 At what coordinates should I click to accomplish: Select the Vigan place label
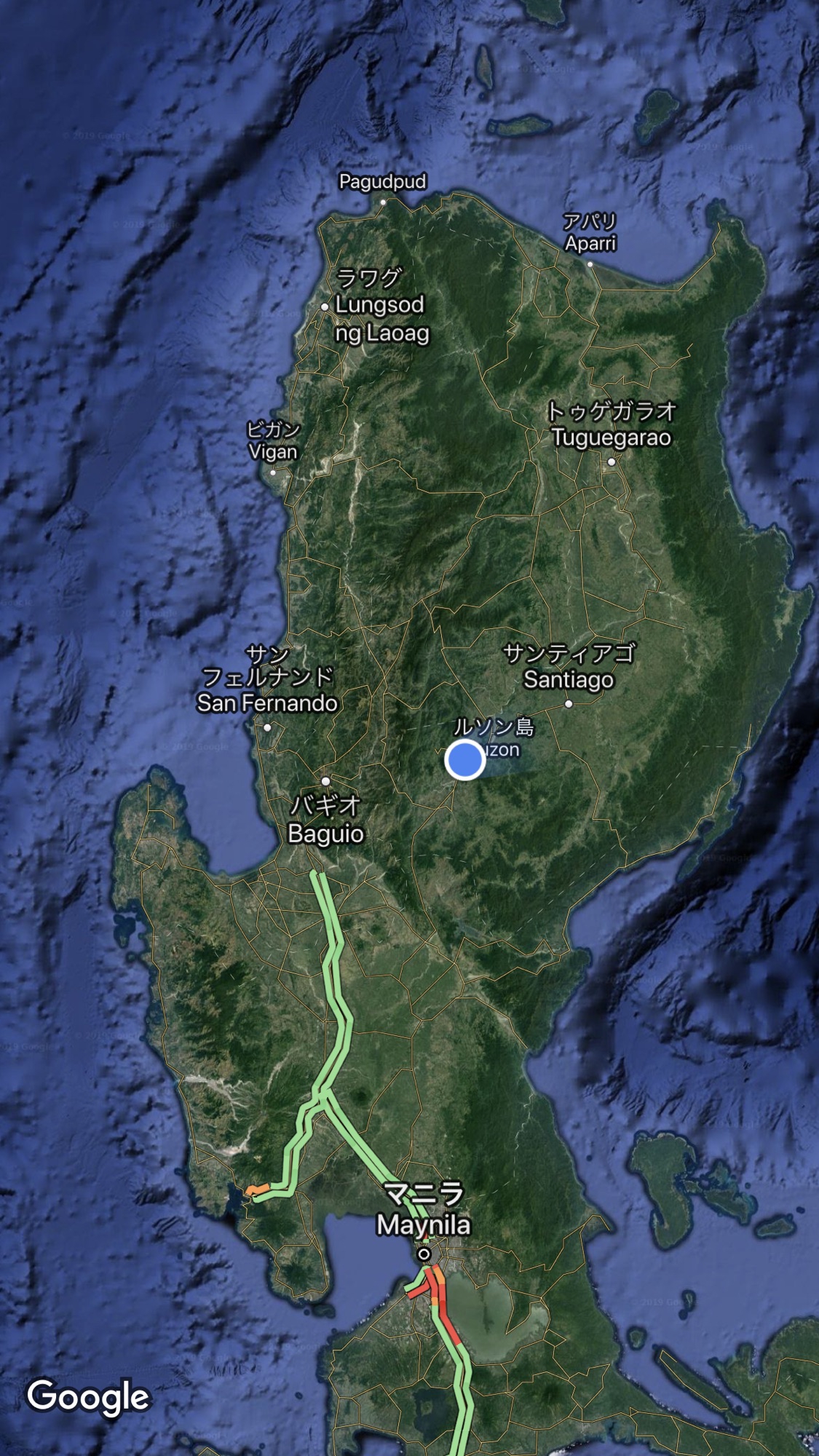(273, 452)
